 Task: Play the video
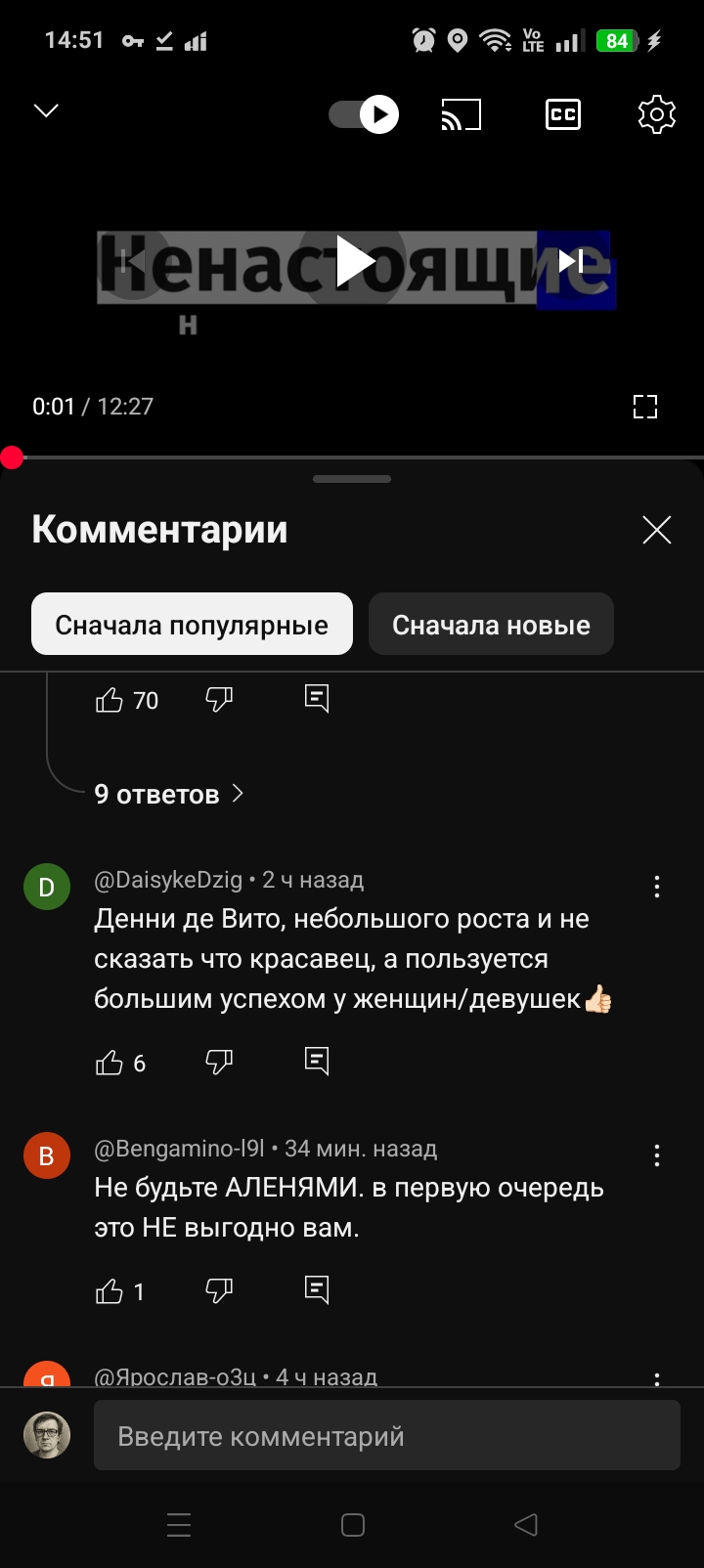click(354, 261)
